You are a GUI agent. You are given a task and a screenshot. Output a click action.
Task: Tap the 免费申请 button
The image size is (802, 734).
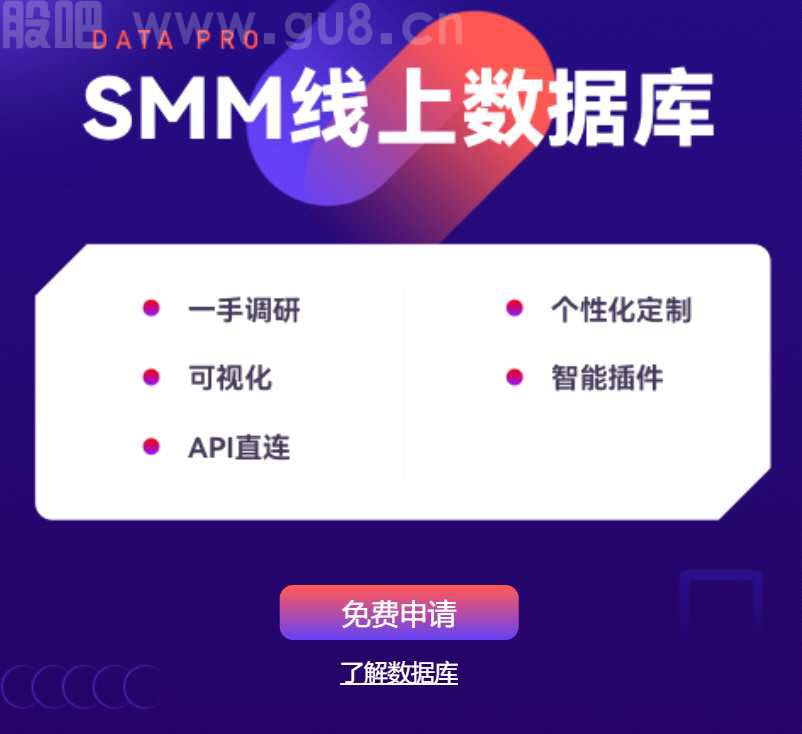point(399,613)
